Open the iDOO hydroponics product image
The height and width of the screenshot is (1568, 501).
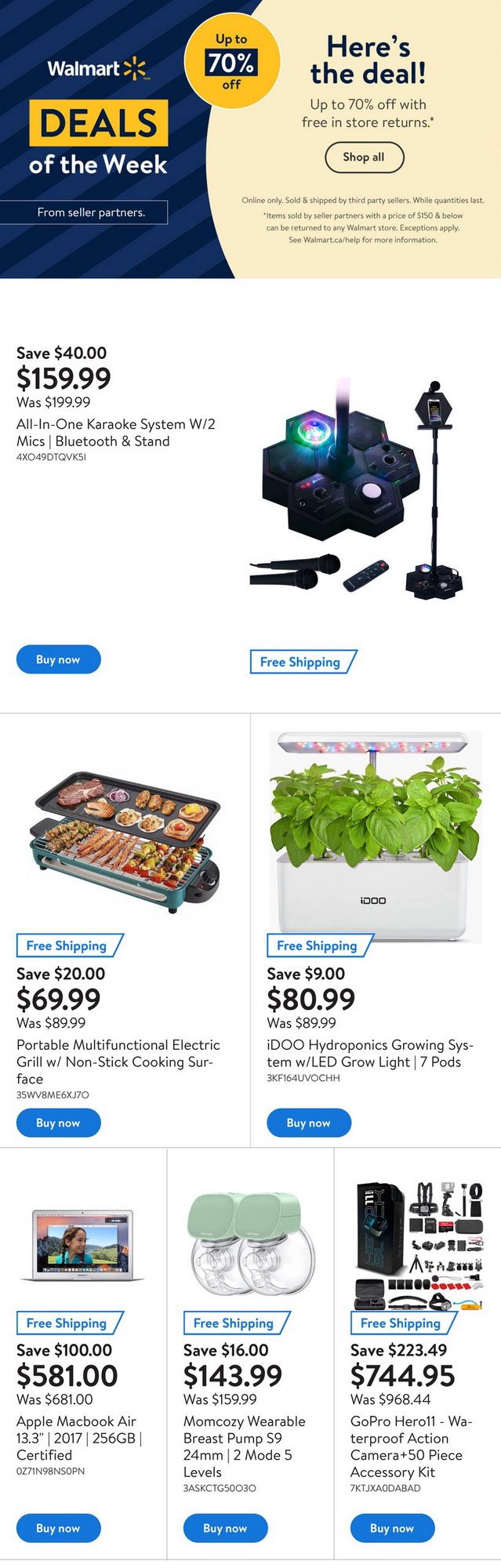375,835
